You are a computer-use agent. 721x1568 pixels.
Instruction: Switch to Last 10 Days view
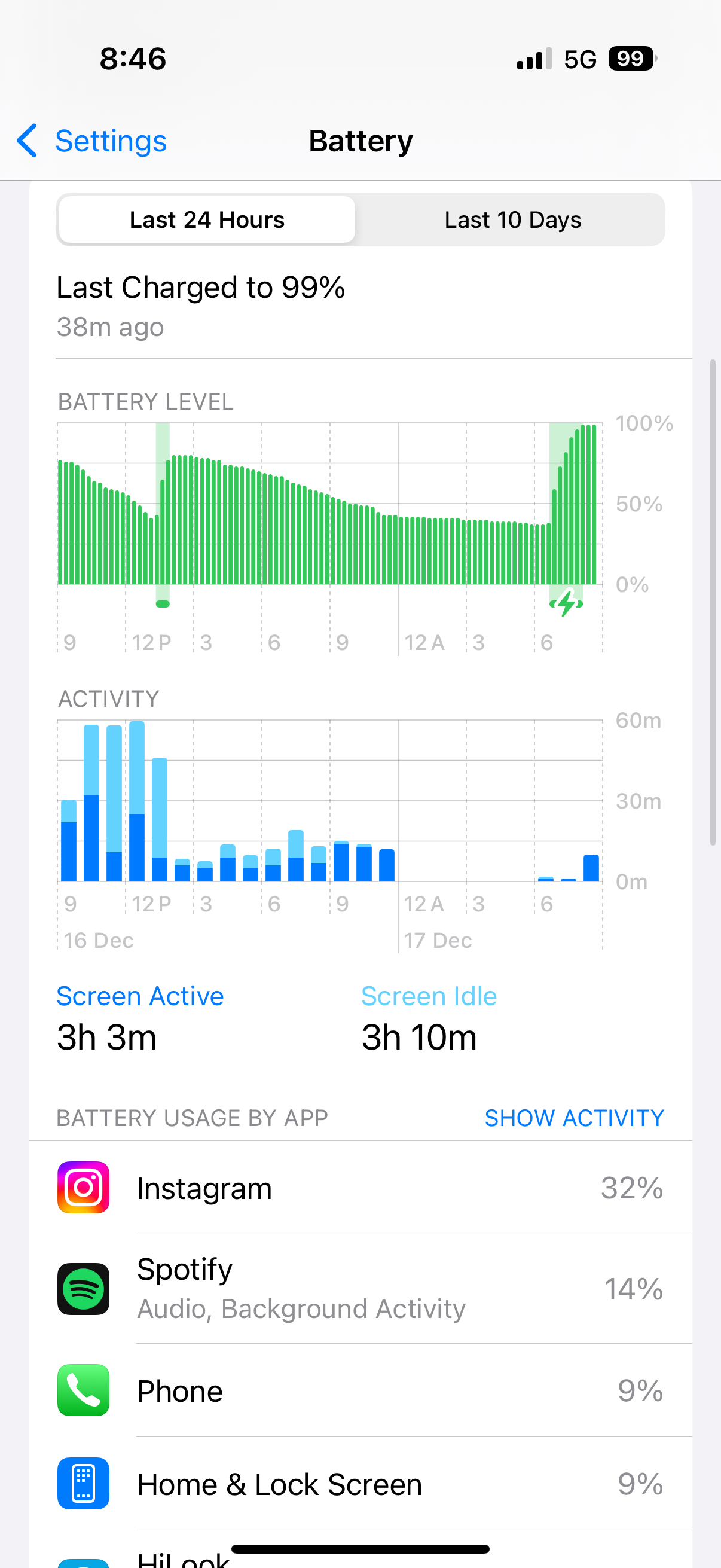click(512, 219)
